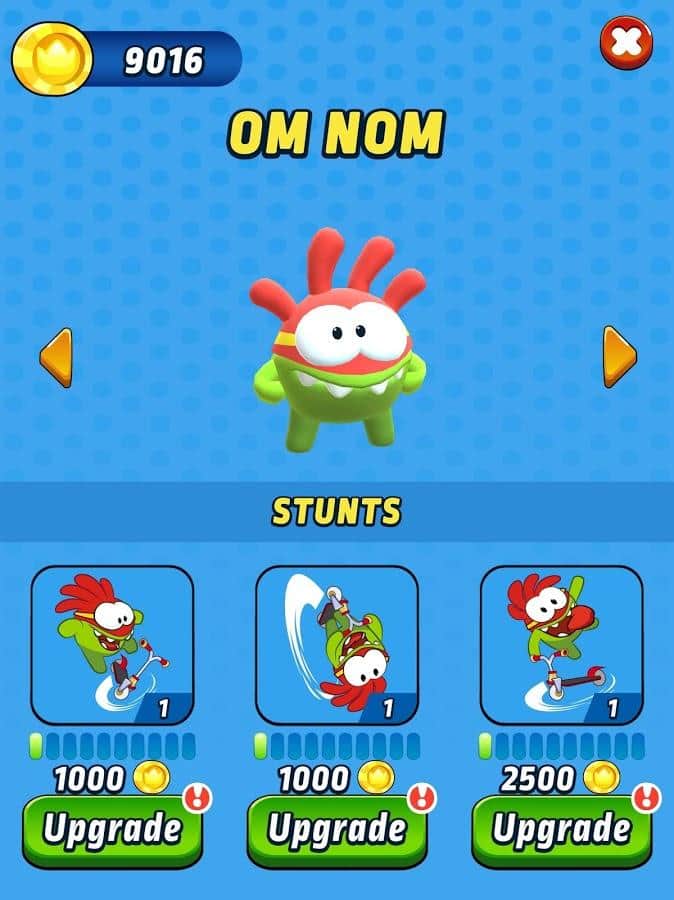Select the red scooter stunt card
Viewport: 674px width, 900px height.
pyautogui.click(x=562, y=645)
